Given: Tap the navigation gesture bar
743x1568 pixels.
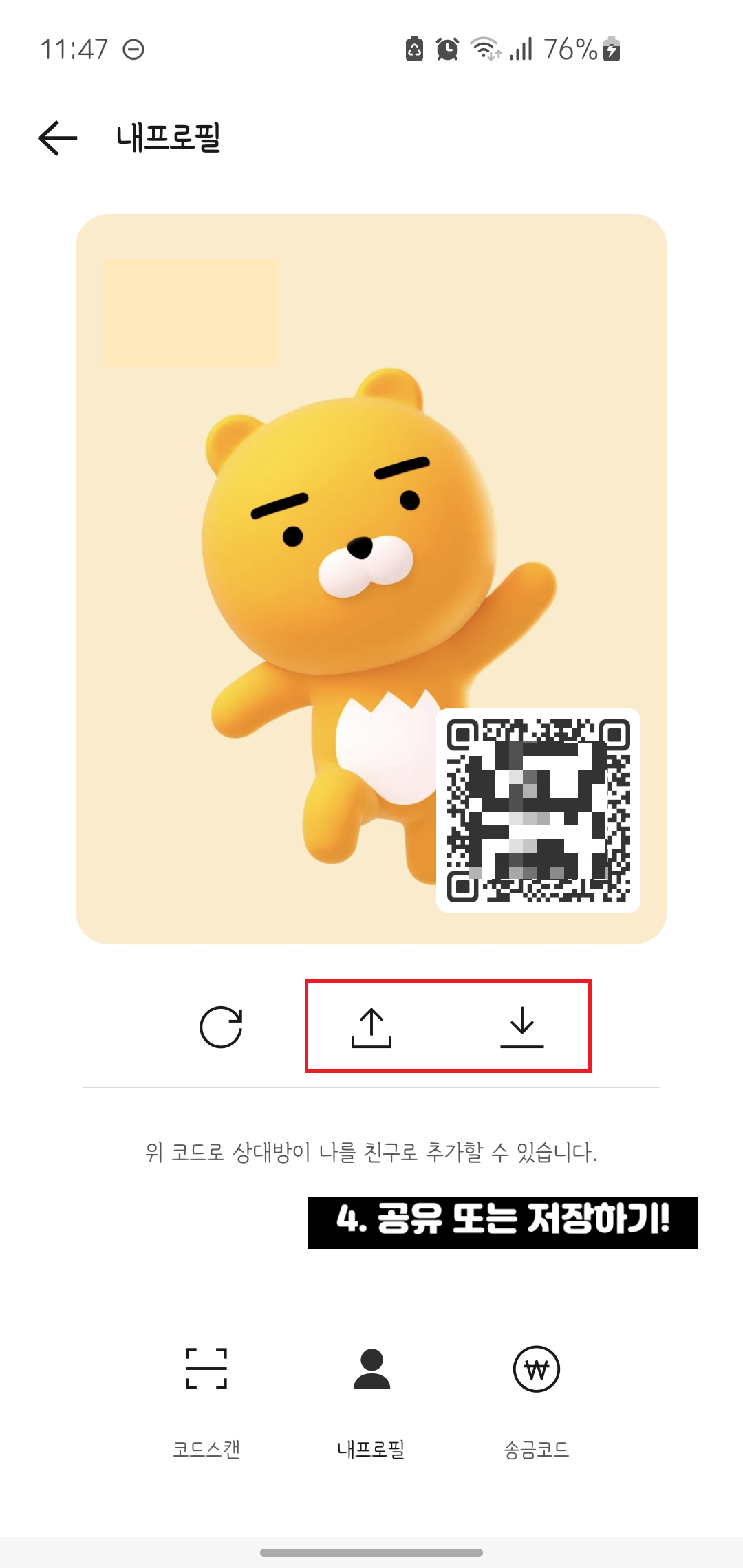Looking at the screenshot, I should pyautogui.click(x=371, y=1554).
